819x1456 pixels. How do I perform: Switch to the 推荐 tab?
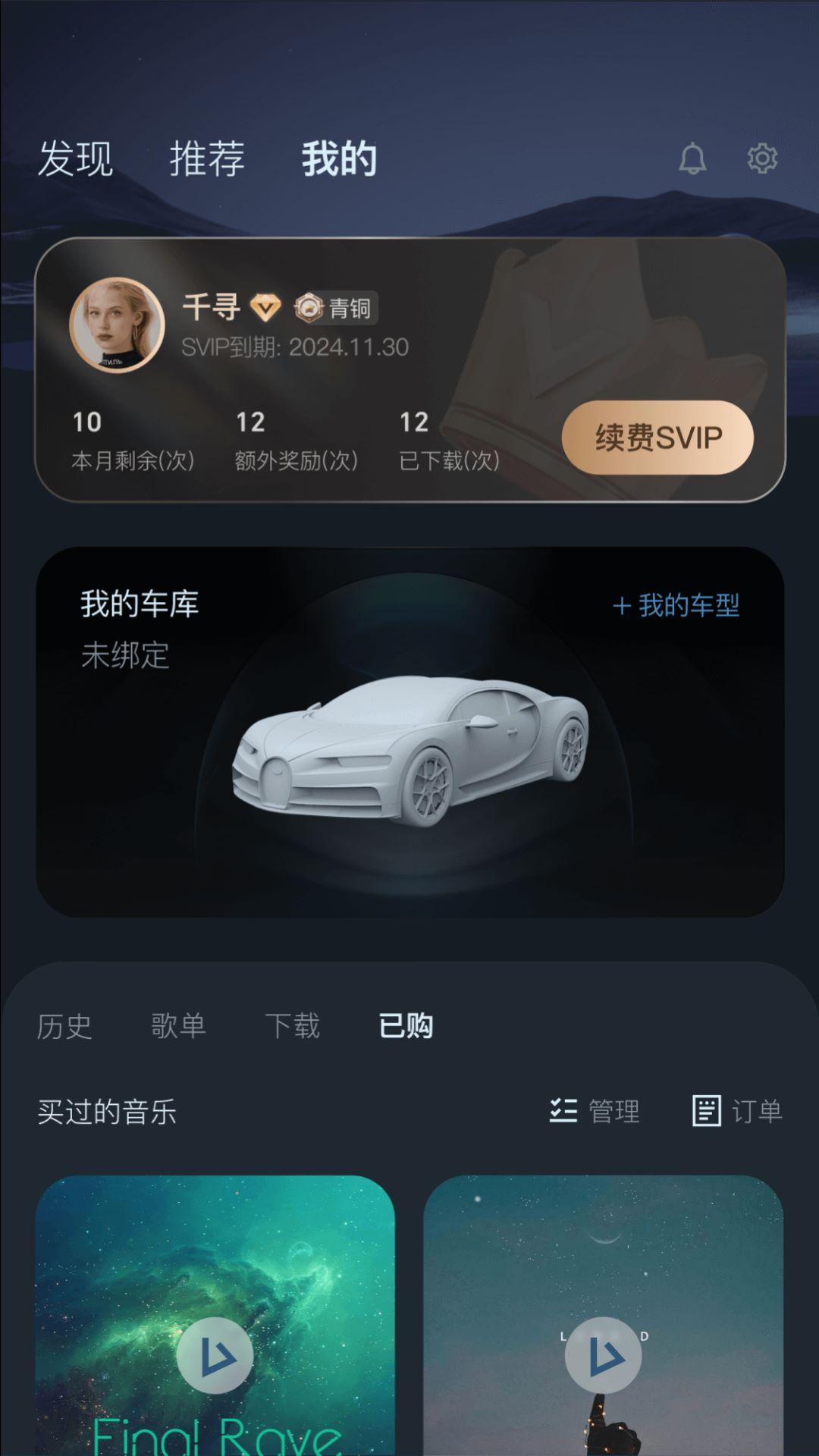click(x=206, y=159)
